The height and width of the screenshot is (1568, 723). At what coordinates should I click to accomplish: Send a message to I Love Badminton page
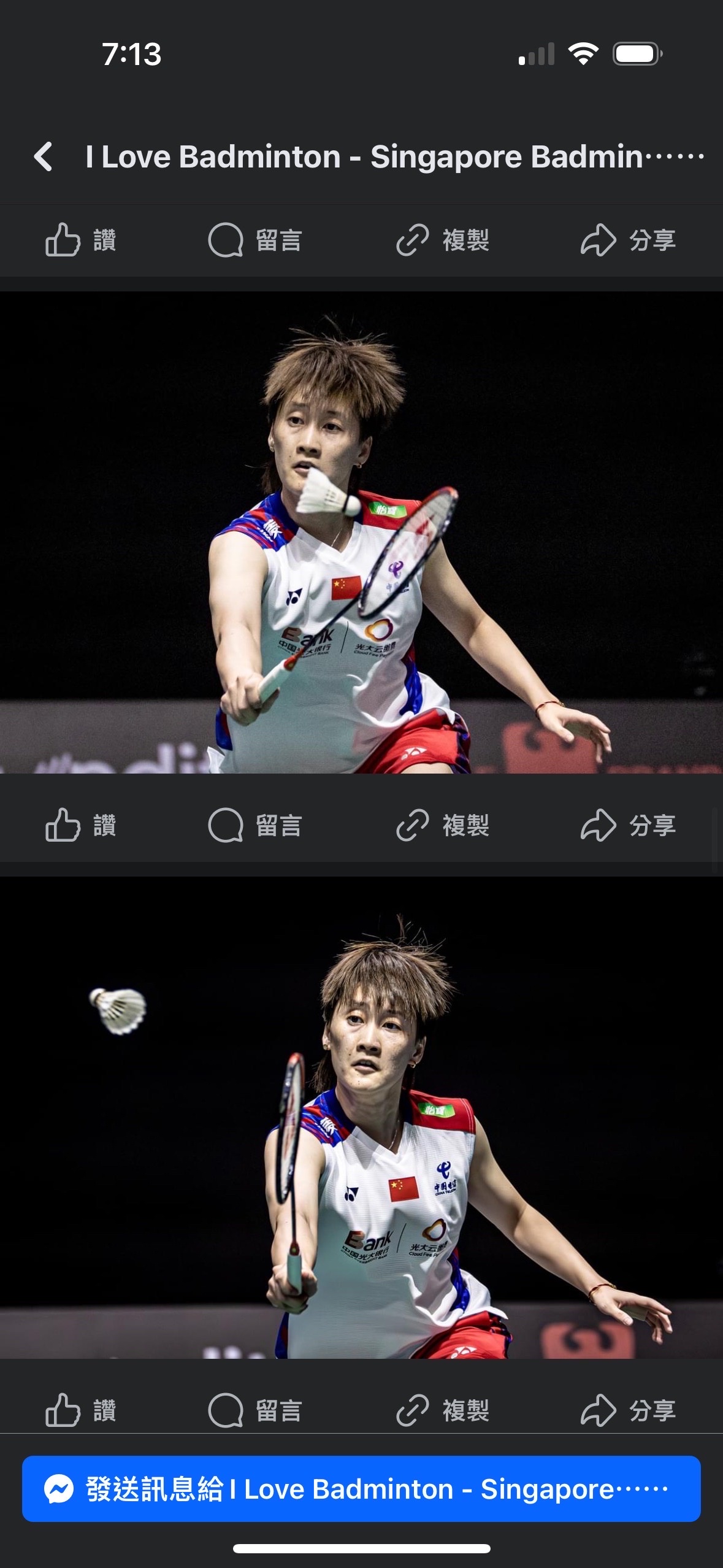pos(361,1489)
